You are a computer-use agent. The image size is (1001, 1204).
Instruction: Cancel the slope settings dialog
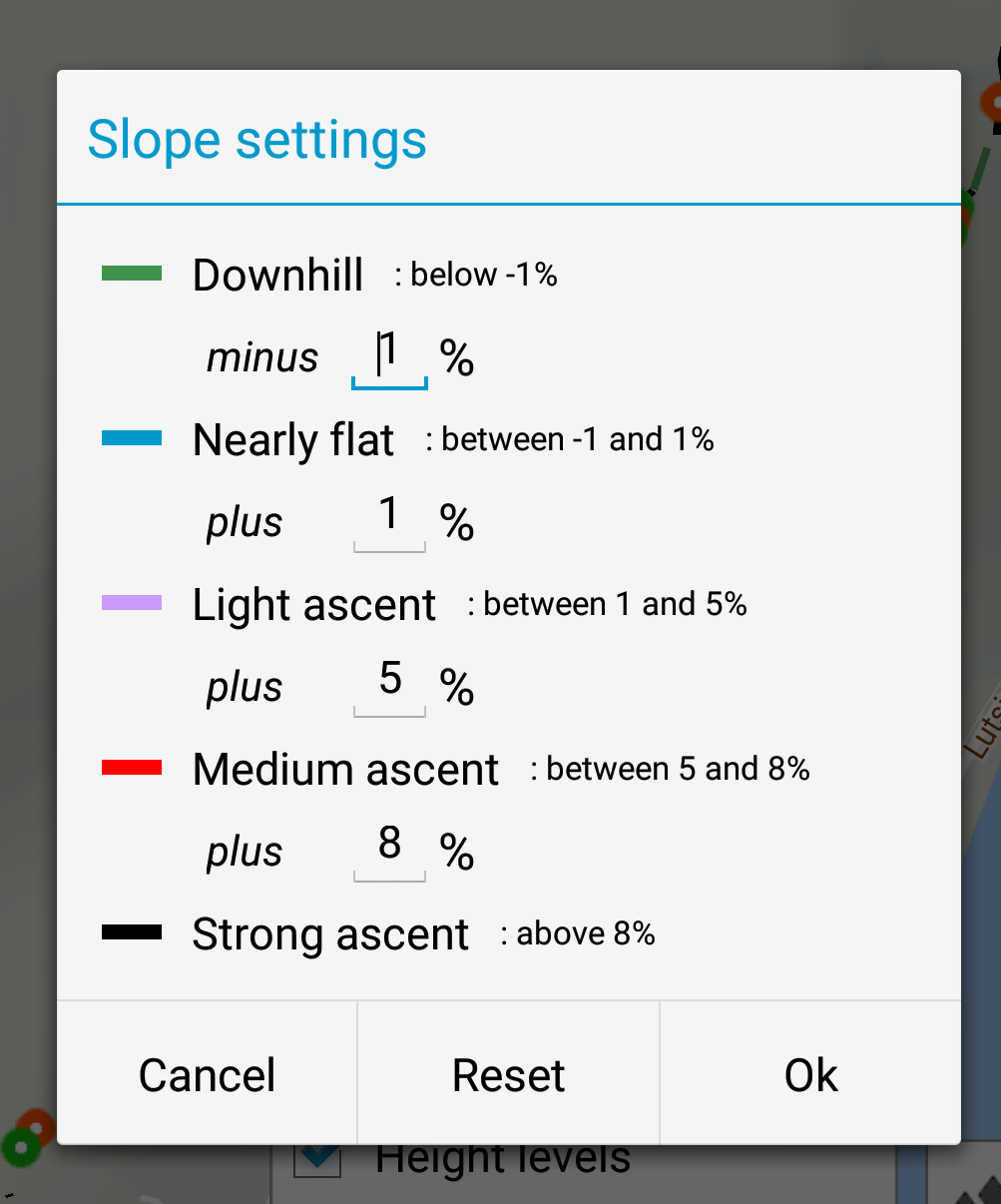pos(207,1074)
